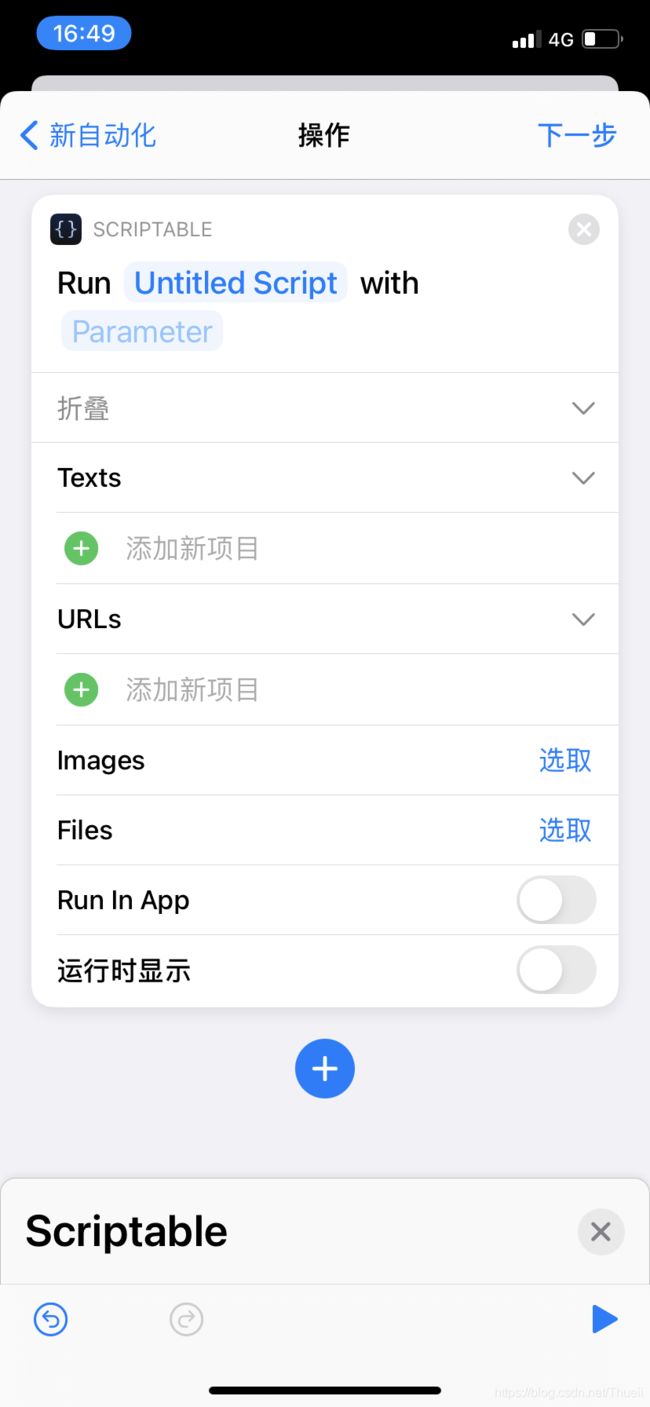650x1407 pixels.
Task: Toggle 运行时显示 switch
Action: pyautogui.click(x=556, y=970)
